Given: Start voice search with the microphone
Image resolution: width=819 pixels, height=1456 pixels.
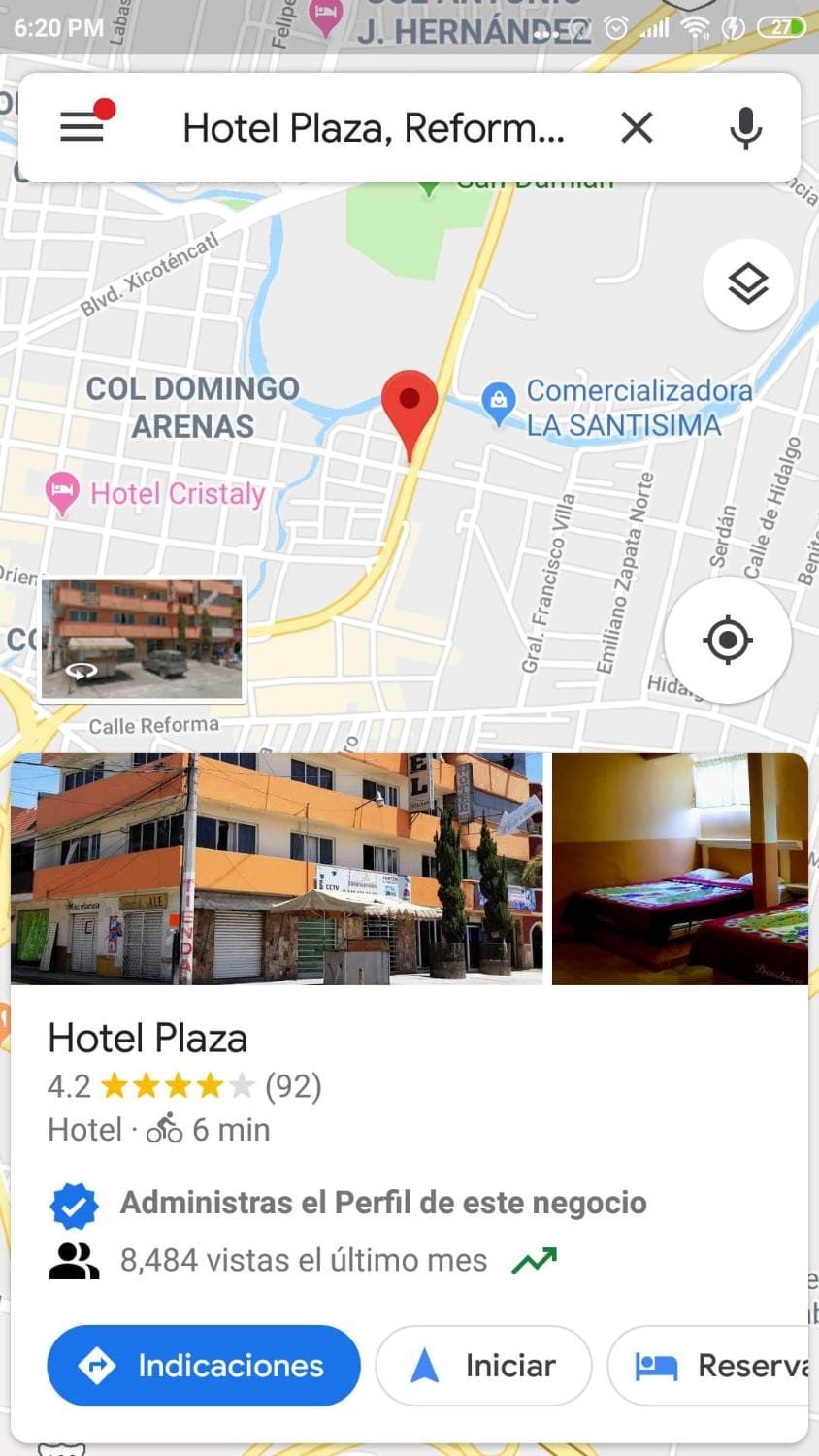Looking at the screenshot, I should (745, 127).
